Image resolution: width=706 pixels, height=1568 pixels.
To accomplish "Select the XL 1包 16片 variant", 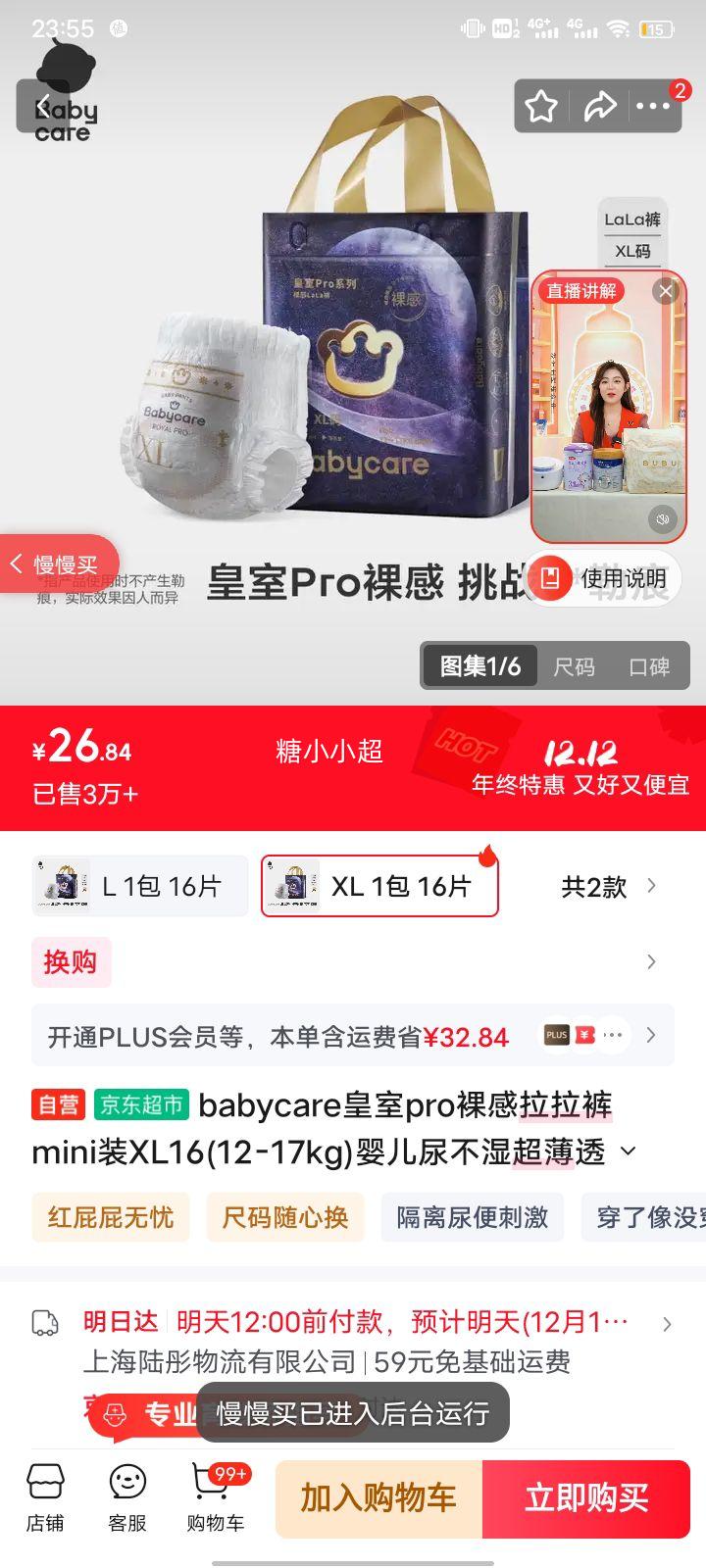I will [380, 885].
